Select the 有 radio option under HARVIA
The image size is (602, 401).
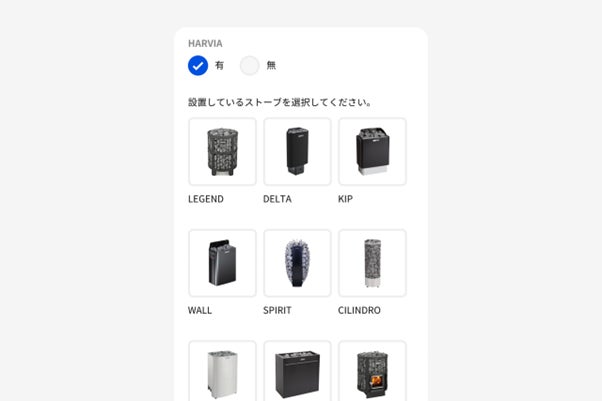click(198, 66)
